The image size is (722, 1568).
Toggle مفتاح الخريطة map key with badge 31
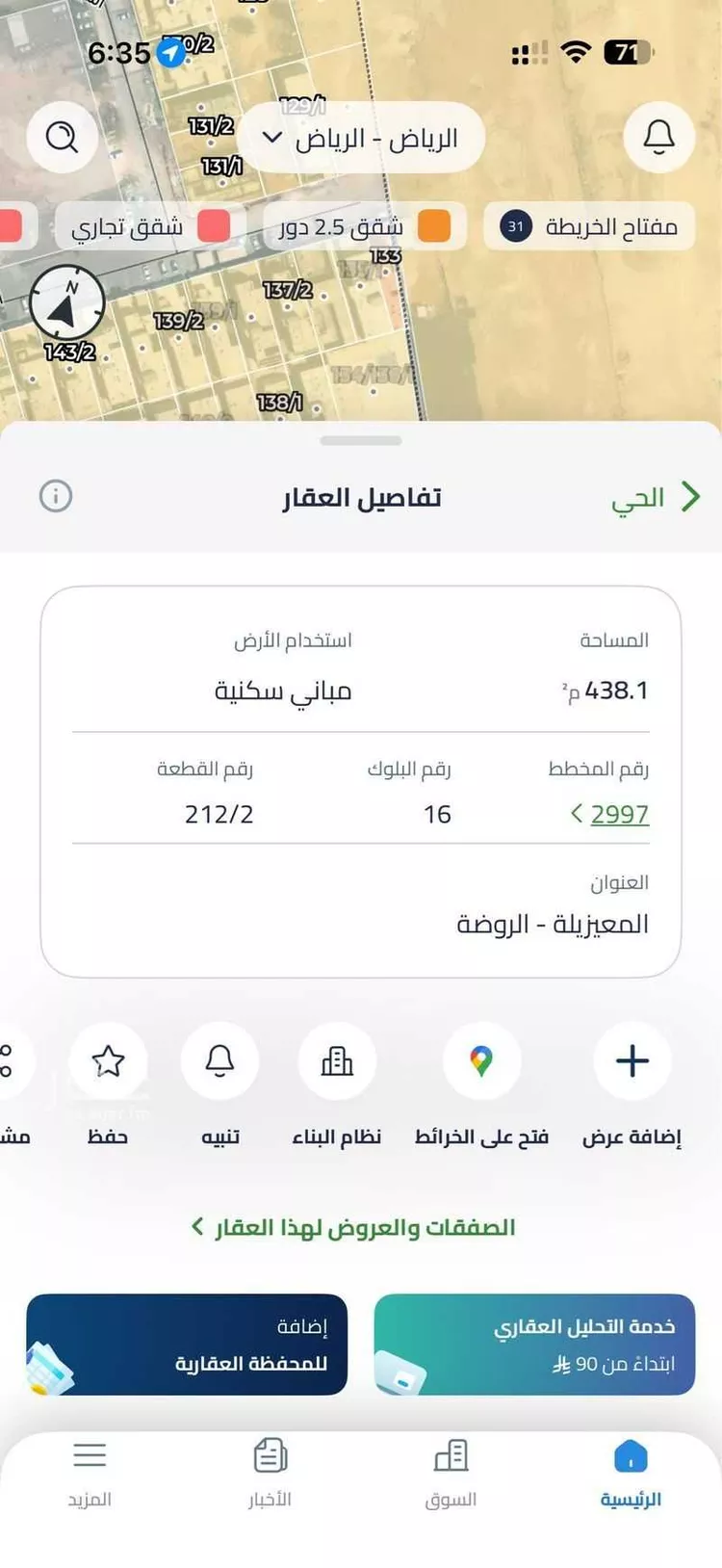pos(588,227)
